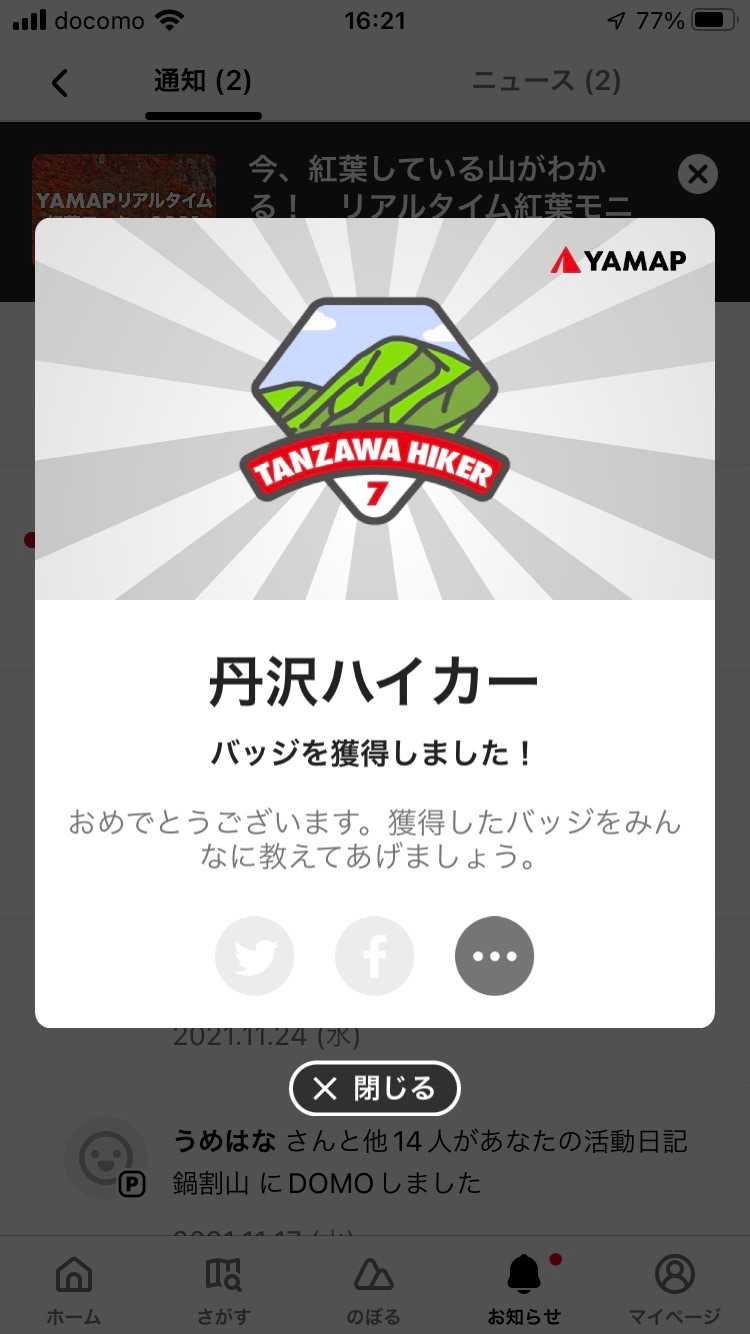The image size is (750, 1334).
Task: Dismiss the 紅葉 banner
Action: [x=697, y=175]
